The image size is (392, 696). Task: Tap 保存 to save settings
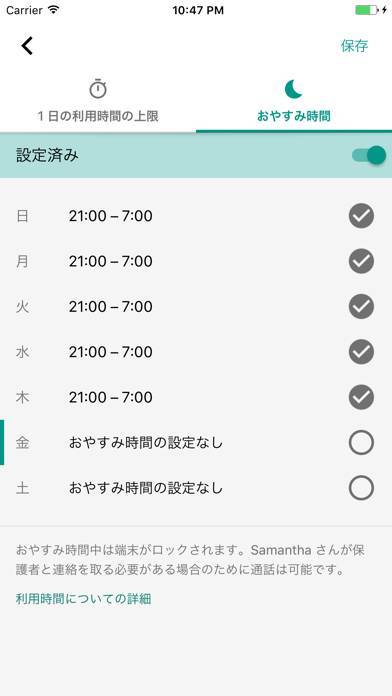[x=354, y=46]
